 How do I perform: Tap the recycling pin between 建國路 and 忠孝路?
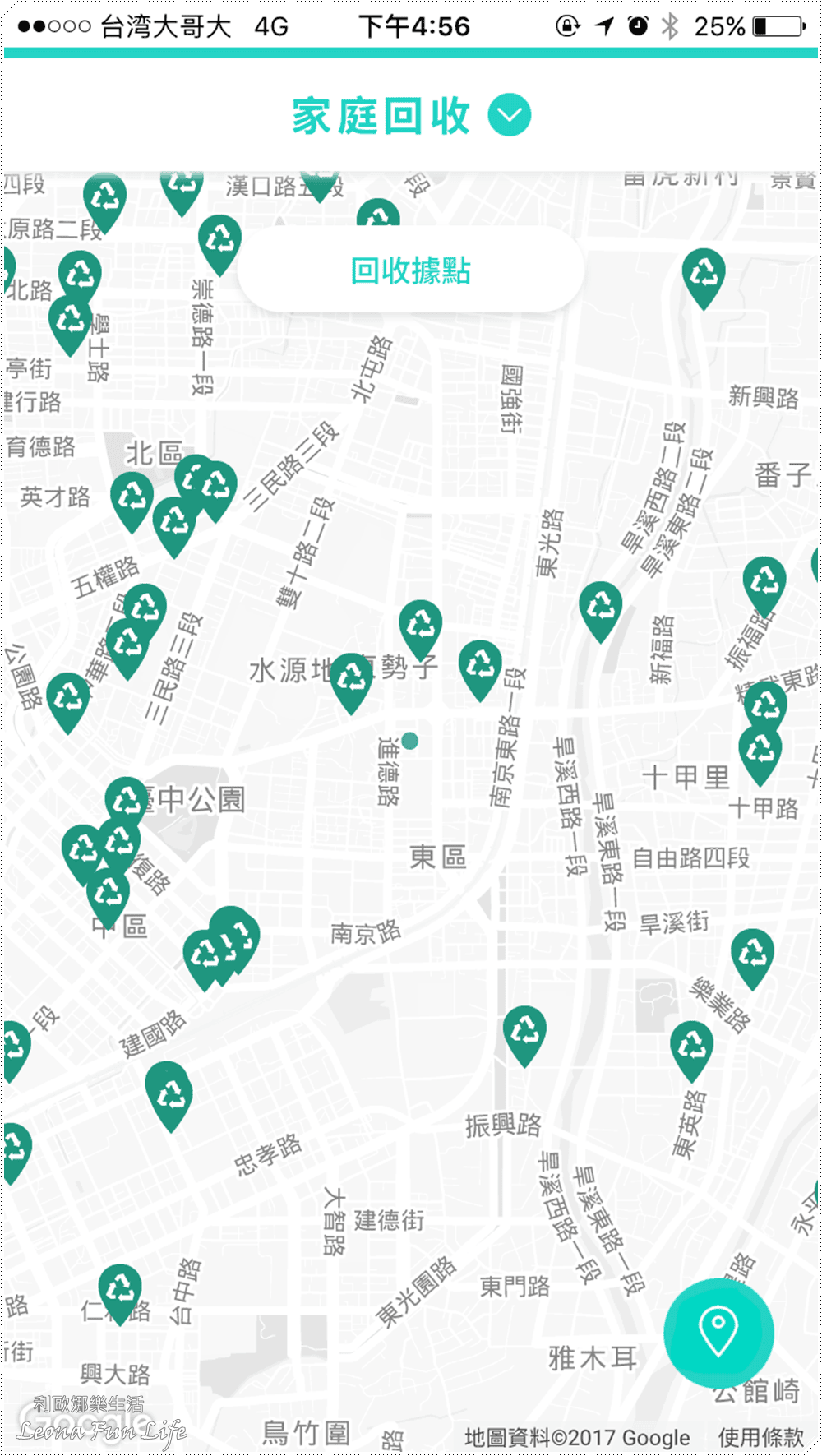pyautogui.click(x=169, y=1092)
